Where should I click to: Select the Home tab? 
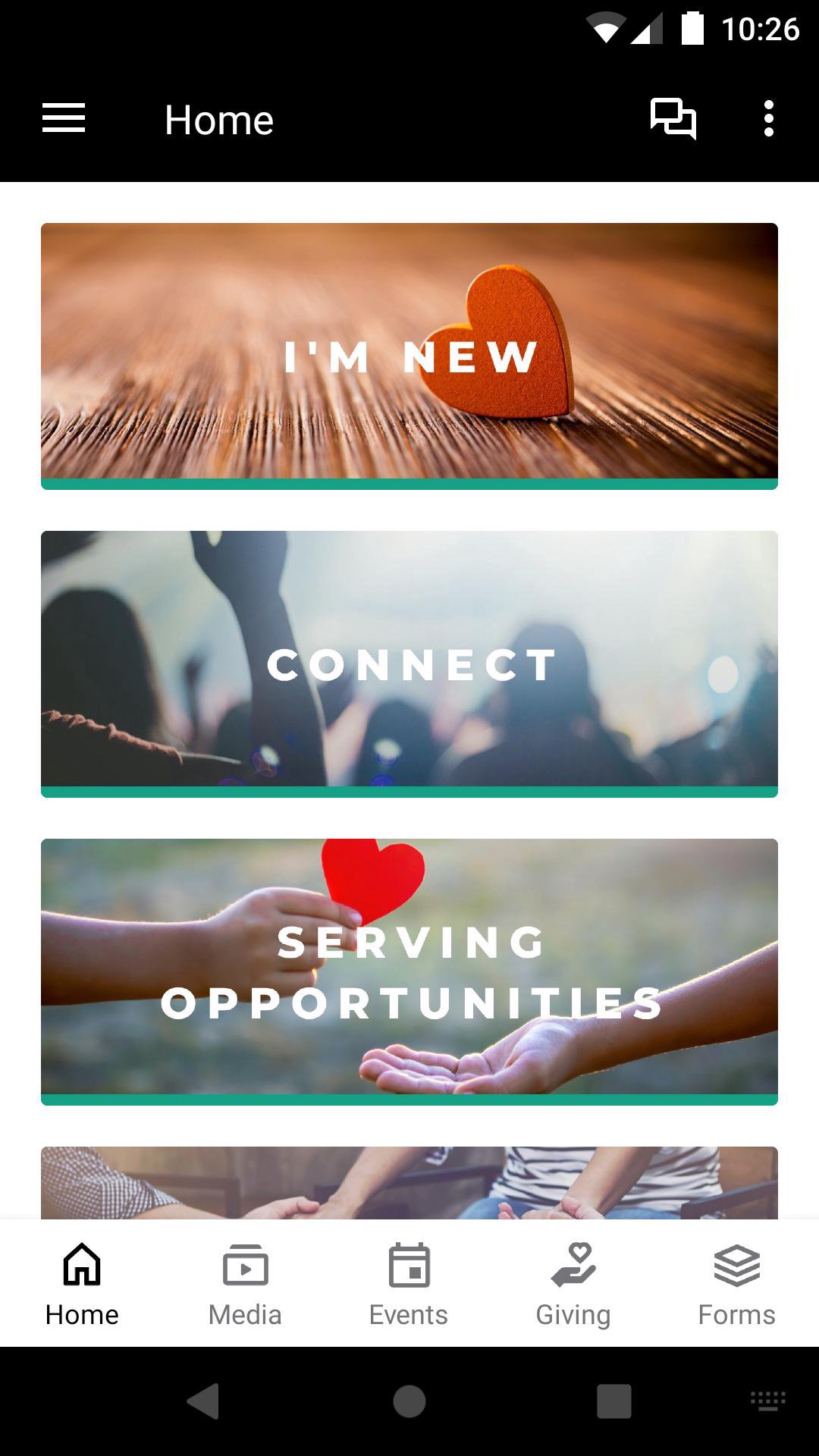click(x=82, y=1283)
